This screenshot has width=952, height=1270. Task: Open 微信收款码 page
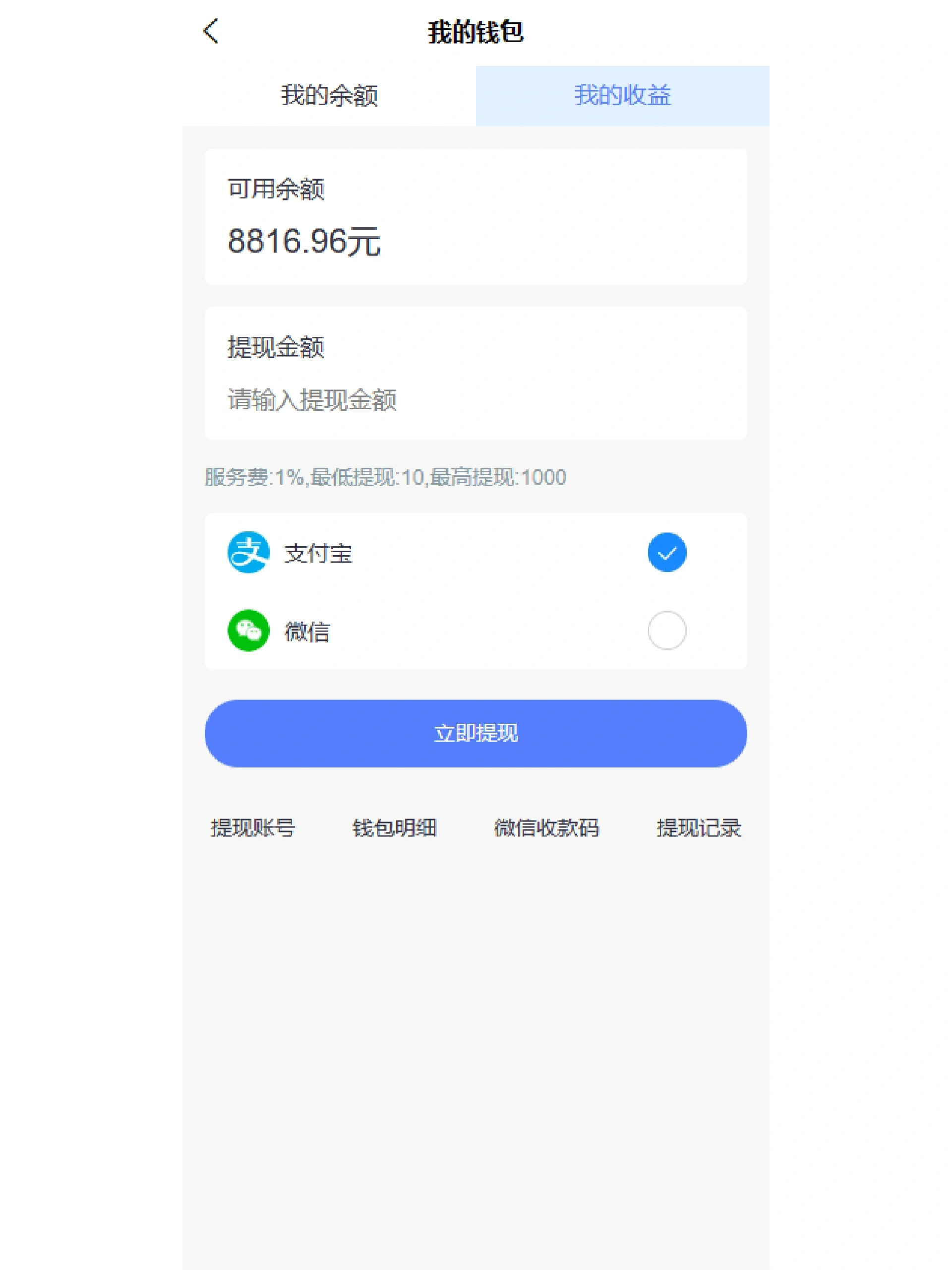coord(546,828)
